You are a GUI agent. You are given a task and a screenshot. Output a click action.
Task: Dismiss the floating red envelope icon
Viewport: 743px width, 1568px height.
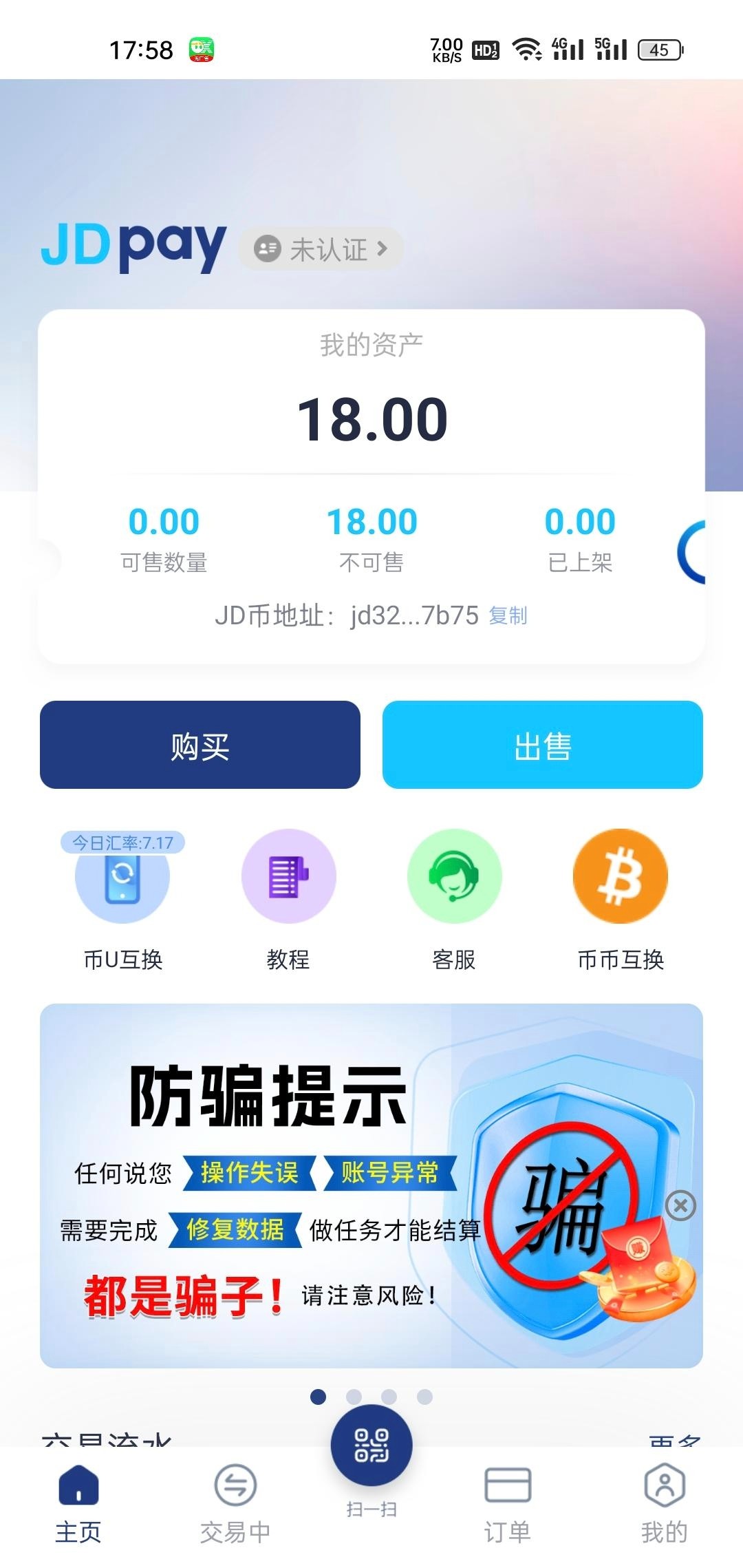click(x=680, y=1205)
